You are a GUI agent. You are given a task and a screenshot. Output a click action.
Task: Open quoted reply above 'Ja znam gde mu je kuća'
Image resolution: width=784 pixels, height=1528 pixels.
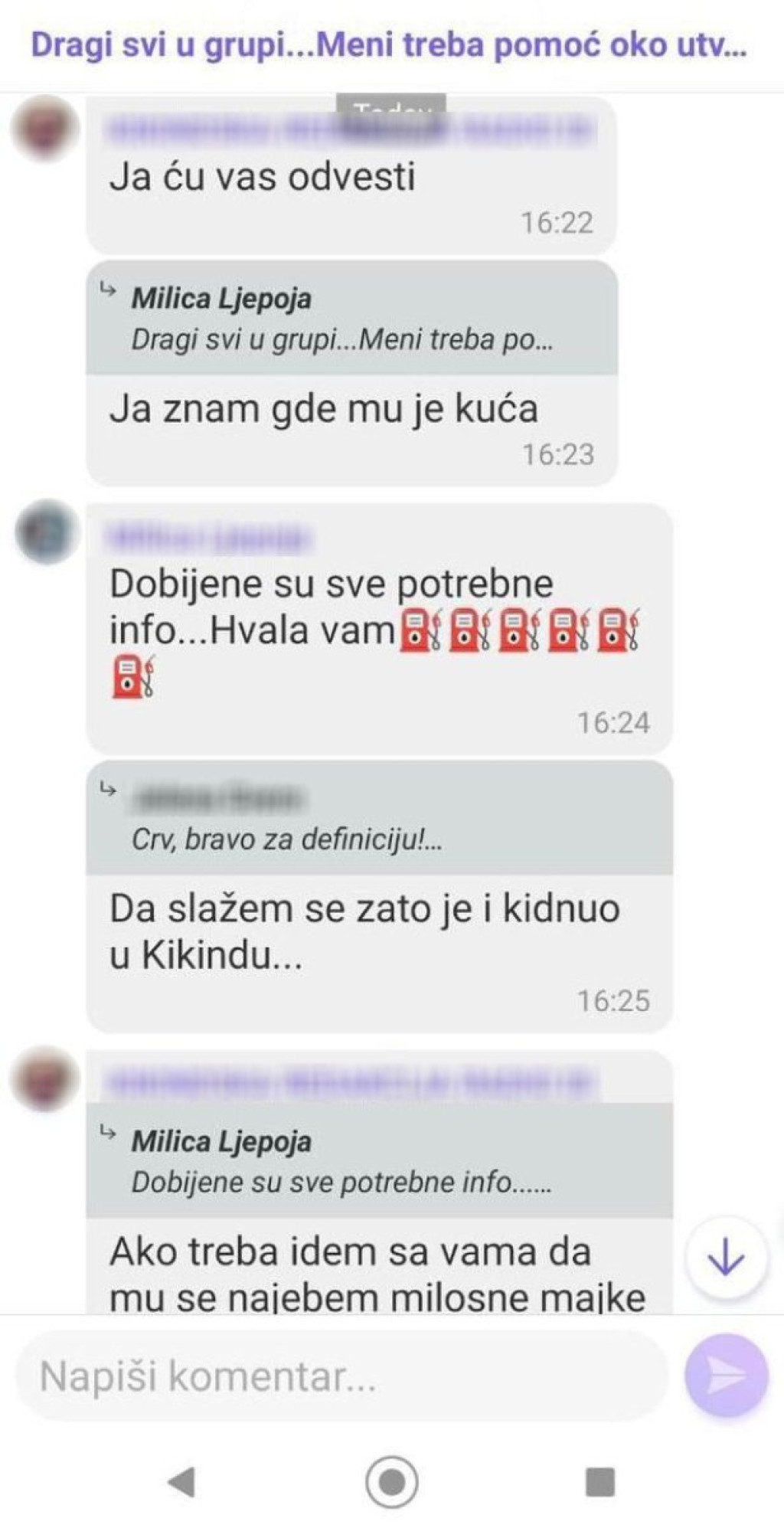click(352, 318)
